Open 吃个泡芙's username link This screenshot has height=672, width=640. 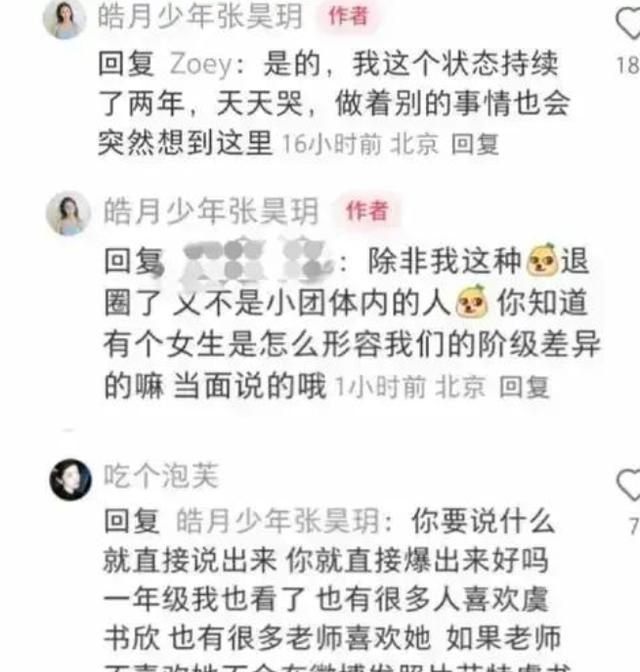pos(162,477)
